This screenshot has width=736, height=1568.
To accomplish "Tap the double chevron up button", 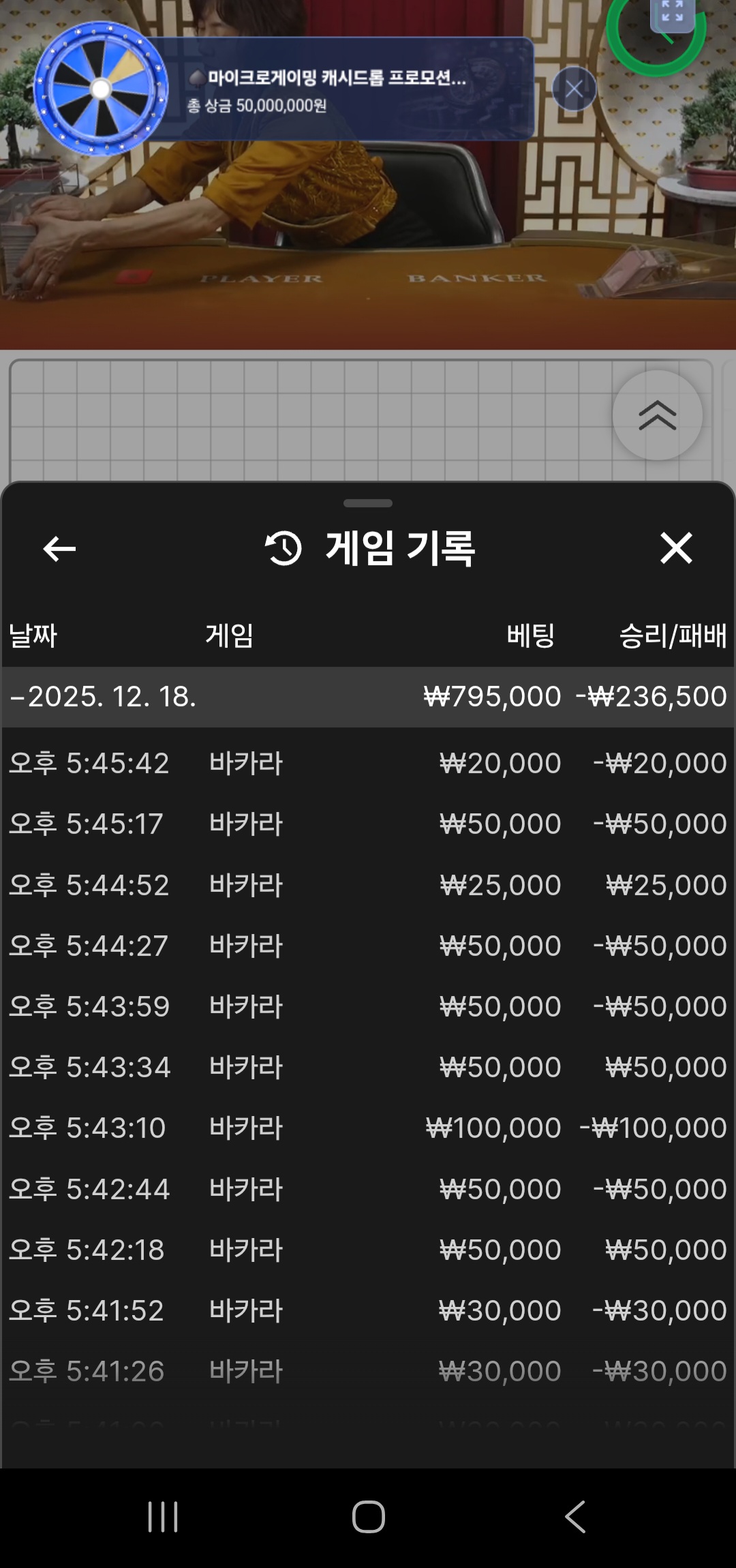I will tap(657, 415).
